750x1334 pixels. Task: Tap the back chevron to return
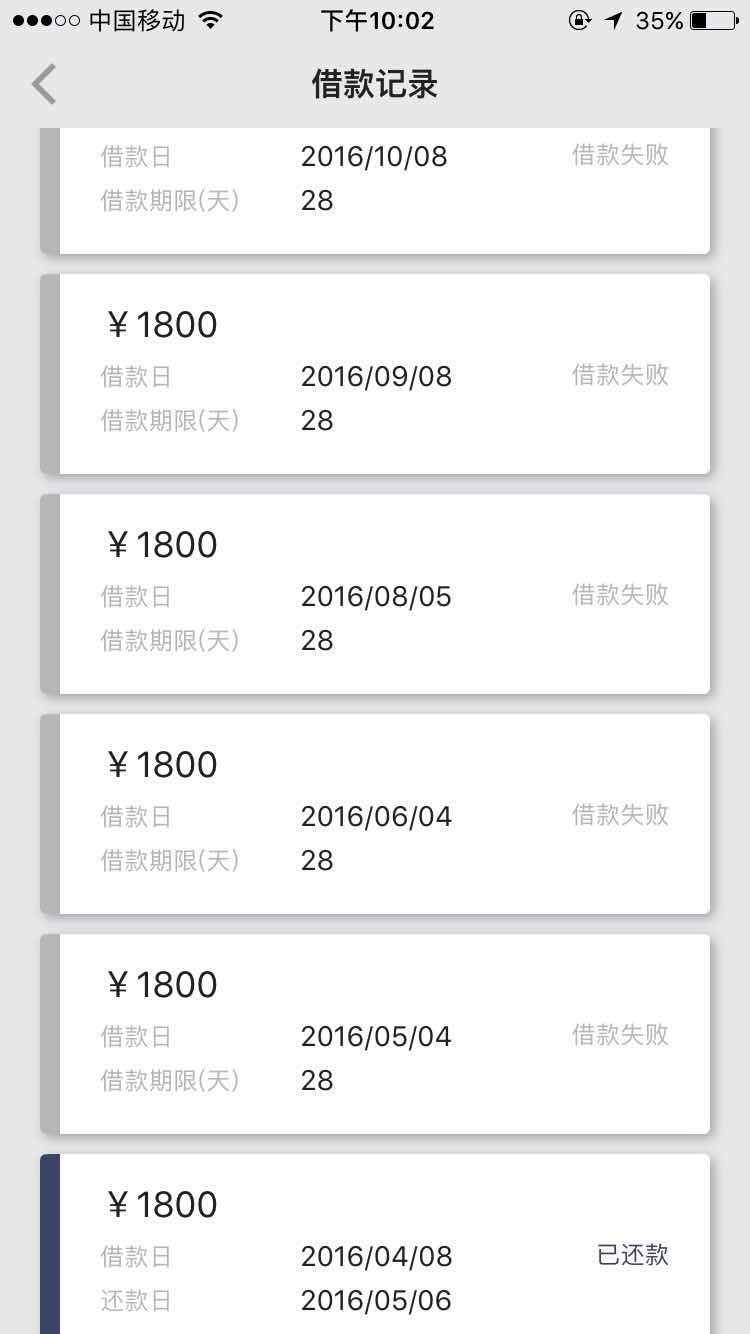coord(44,84)
